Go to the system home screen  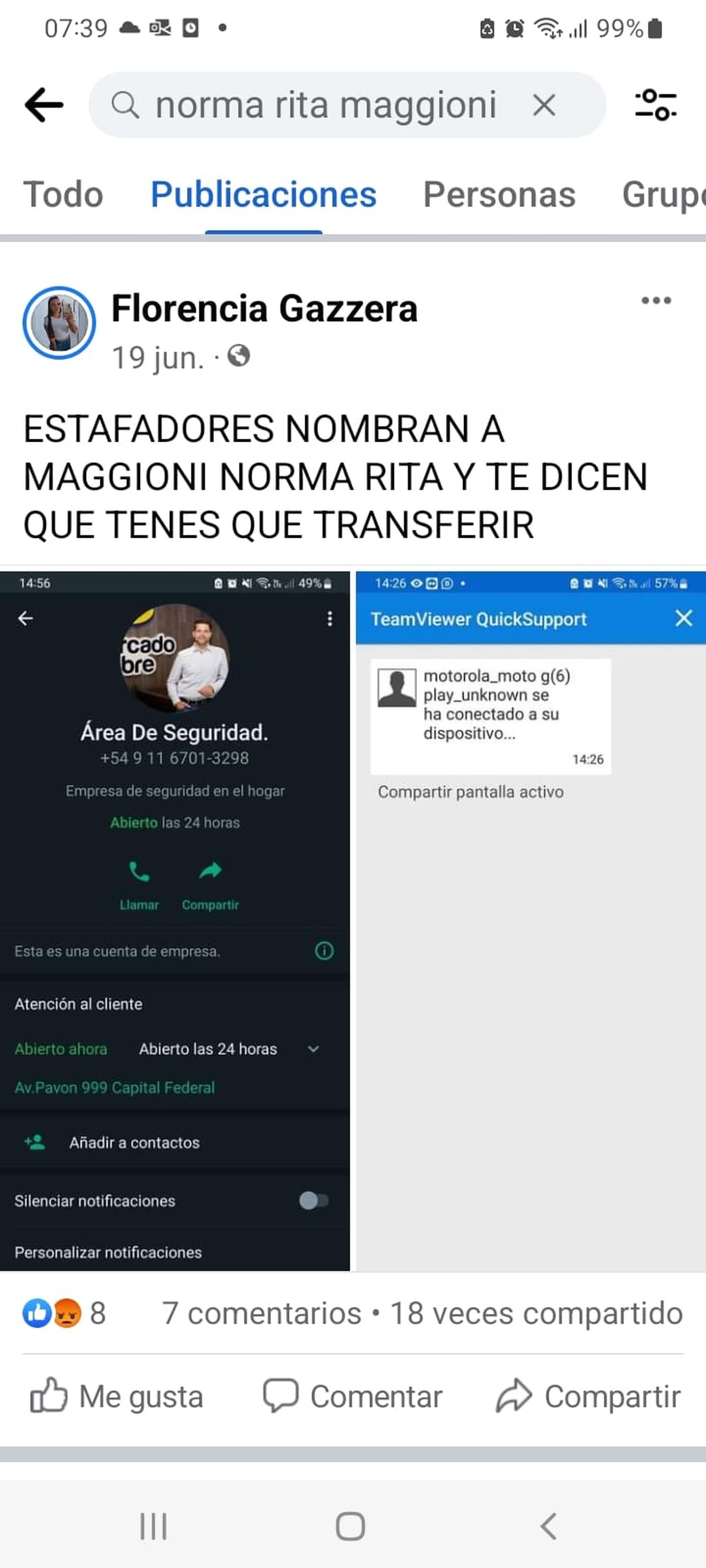350,1526
